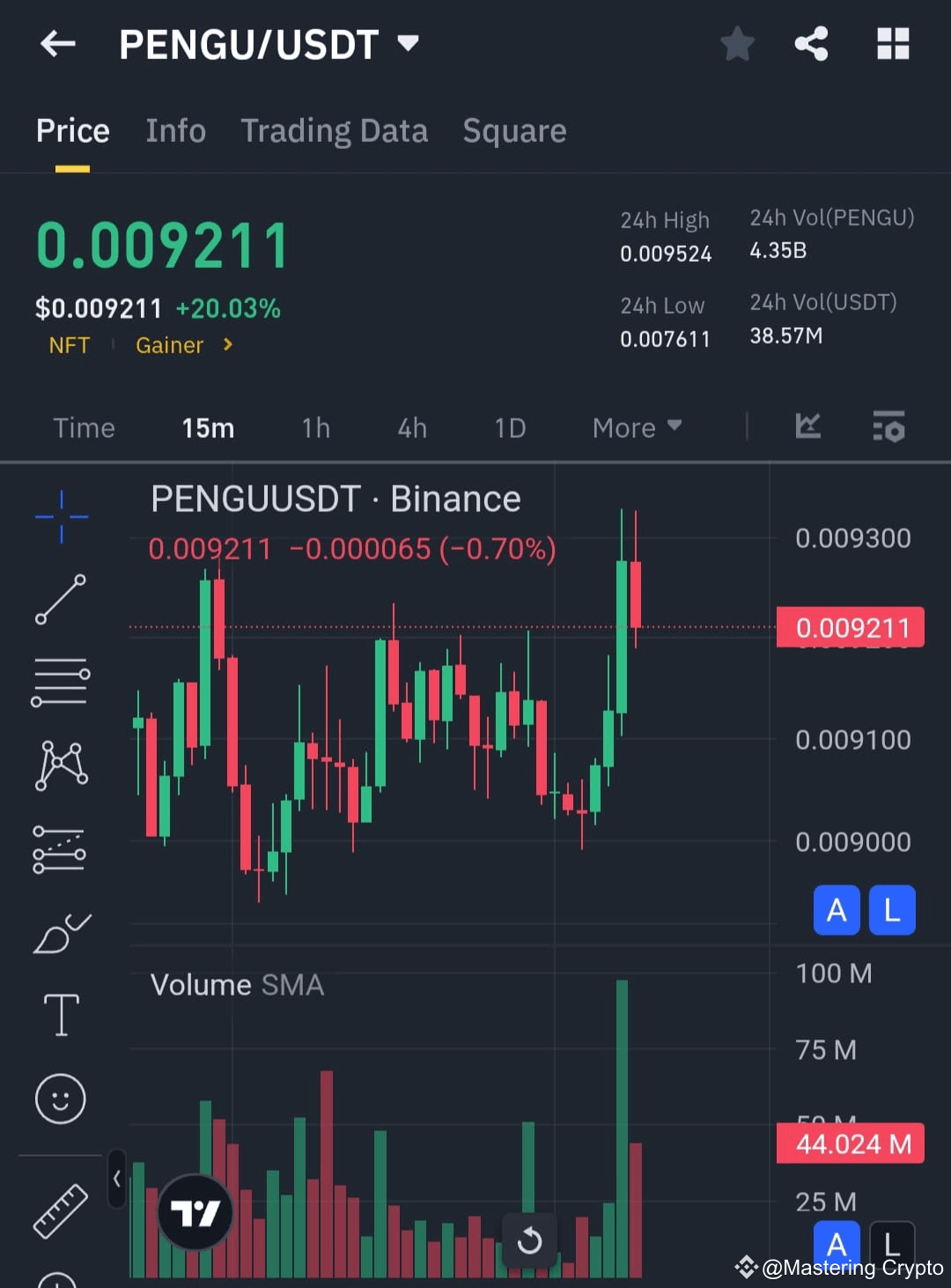Image resolution: width=951 pixels, height=1288 pixels.
Task: Select the crosshair cursor tool
Action: coord(61,516)
